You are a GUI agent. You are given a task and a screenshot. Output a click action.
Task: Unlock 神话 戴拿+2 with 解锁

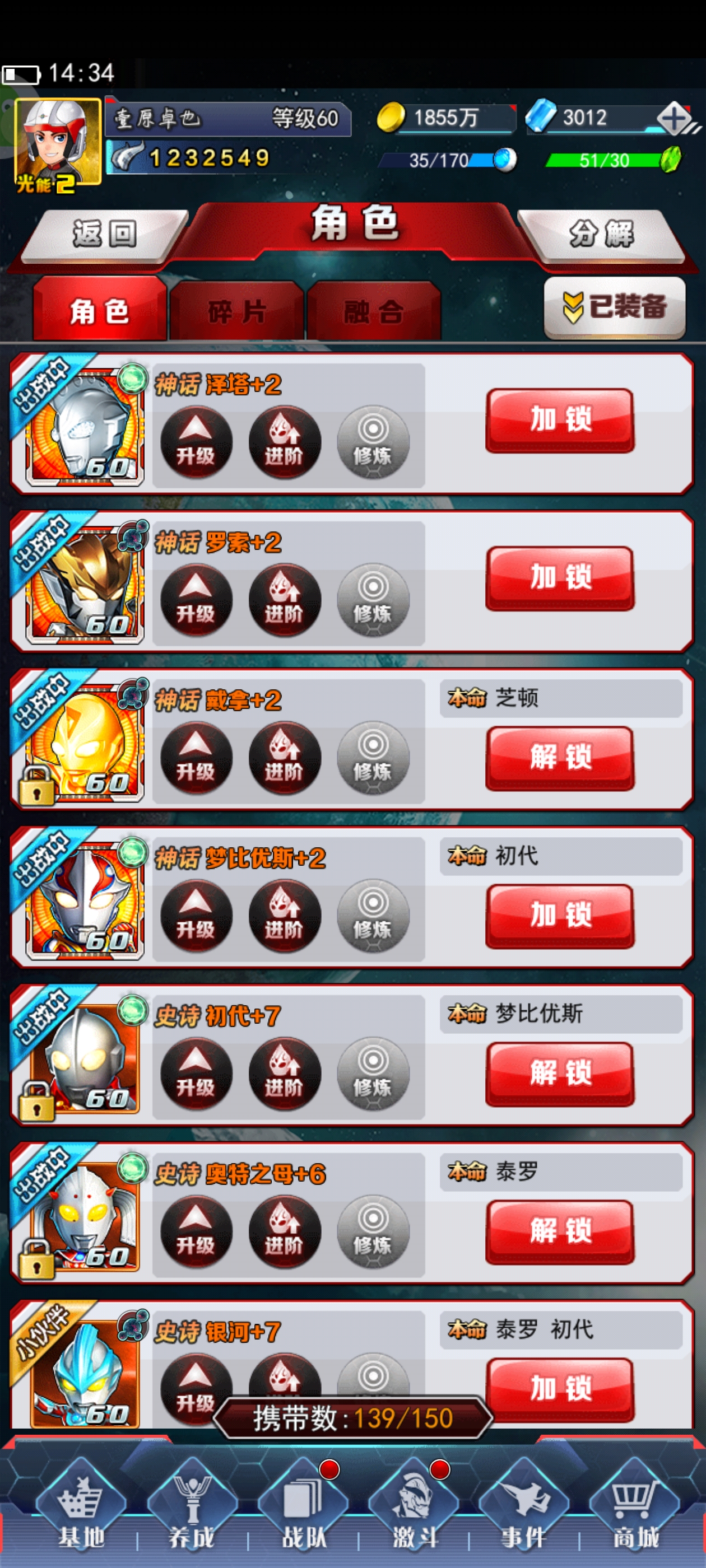click(x=560, y=758)
